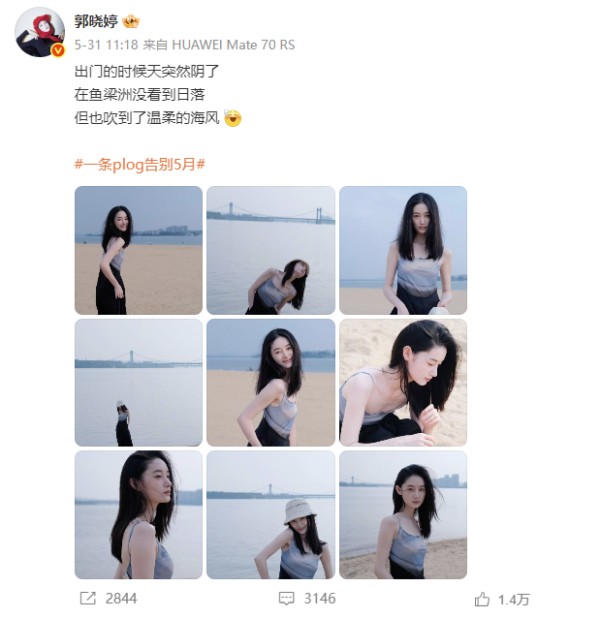The image size is (600, 618).
Task: Repost this post with 2844 shares
Action: tap(107, 598)
